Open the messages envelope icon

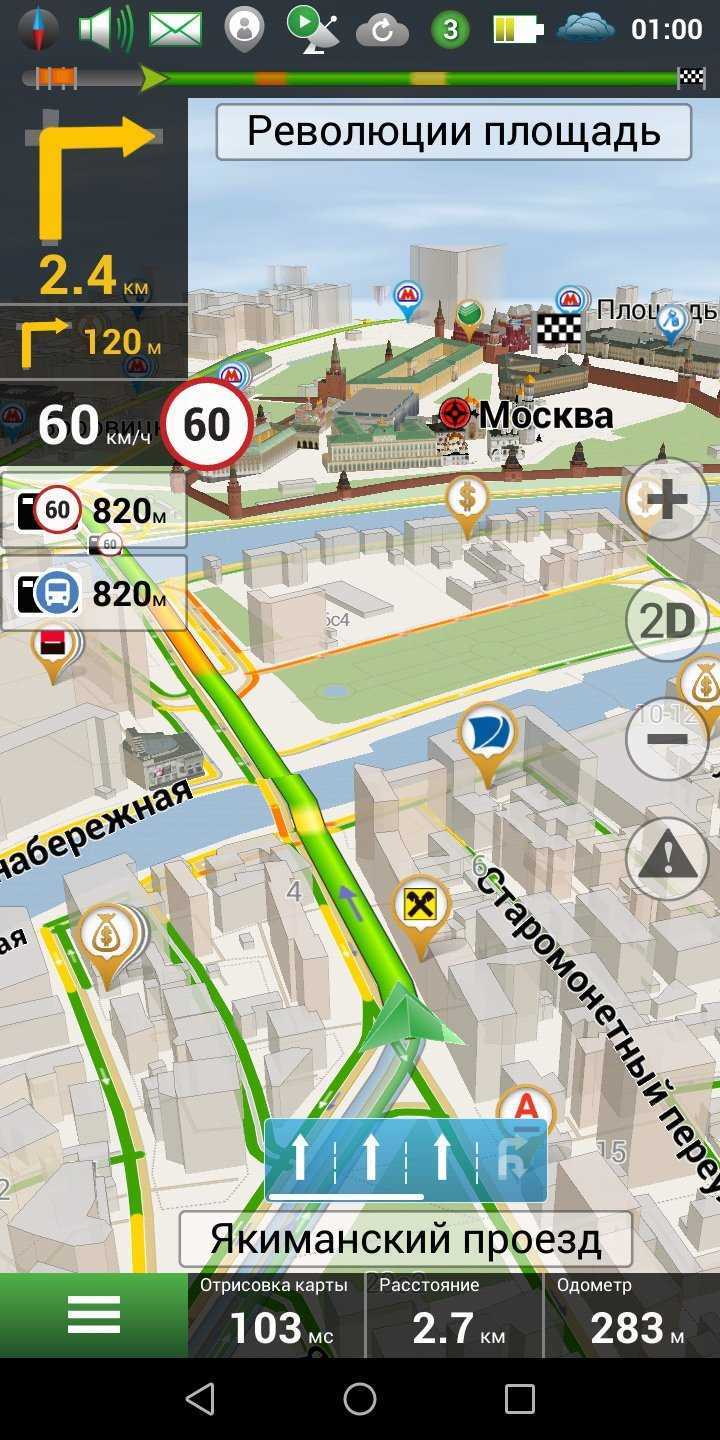tap(175, 29)
